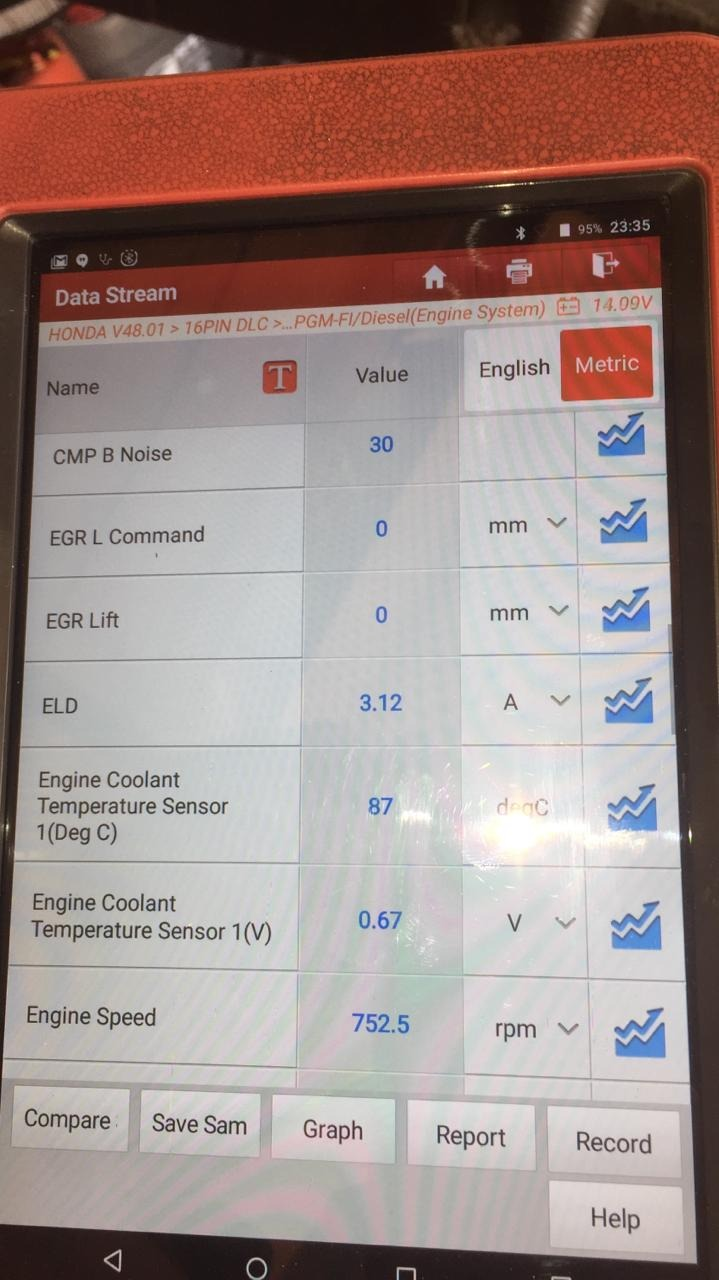The image size is (719, 1280).
Task: Print the data stream
Action: pyautogui.click(x=519, y=270)
